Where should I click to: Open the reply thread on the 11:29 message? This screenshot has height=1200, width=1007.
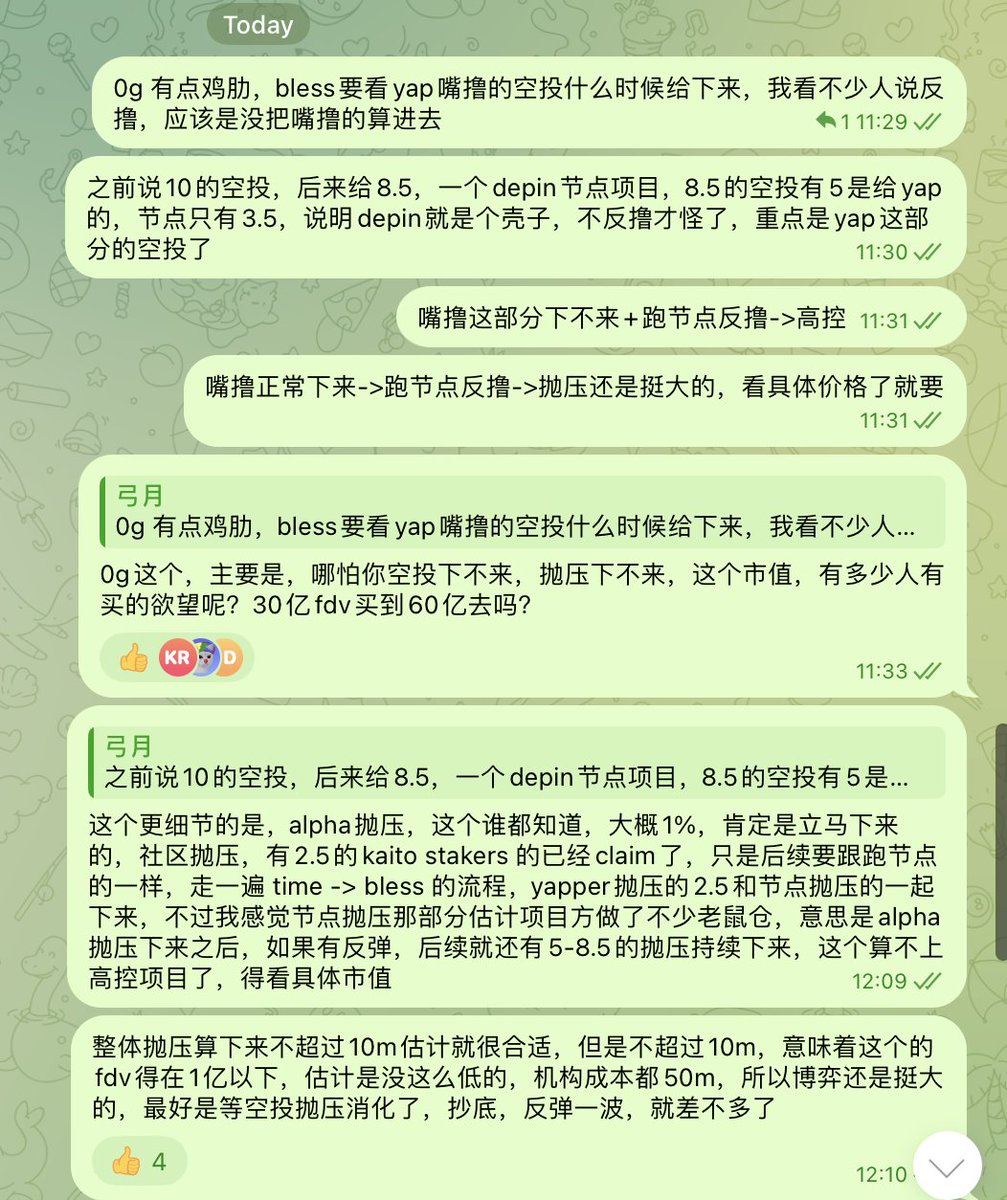(831, 122)
